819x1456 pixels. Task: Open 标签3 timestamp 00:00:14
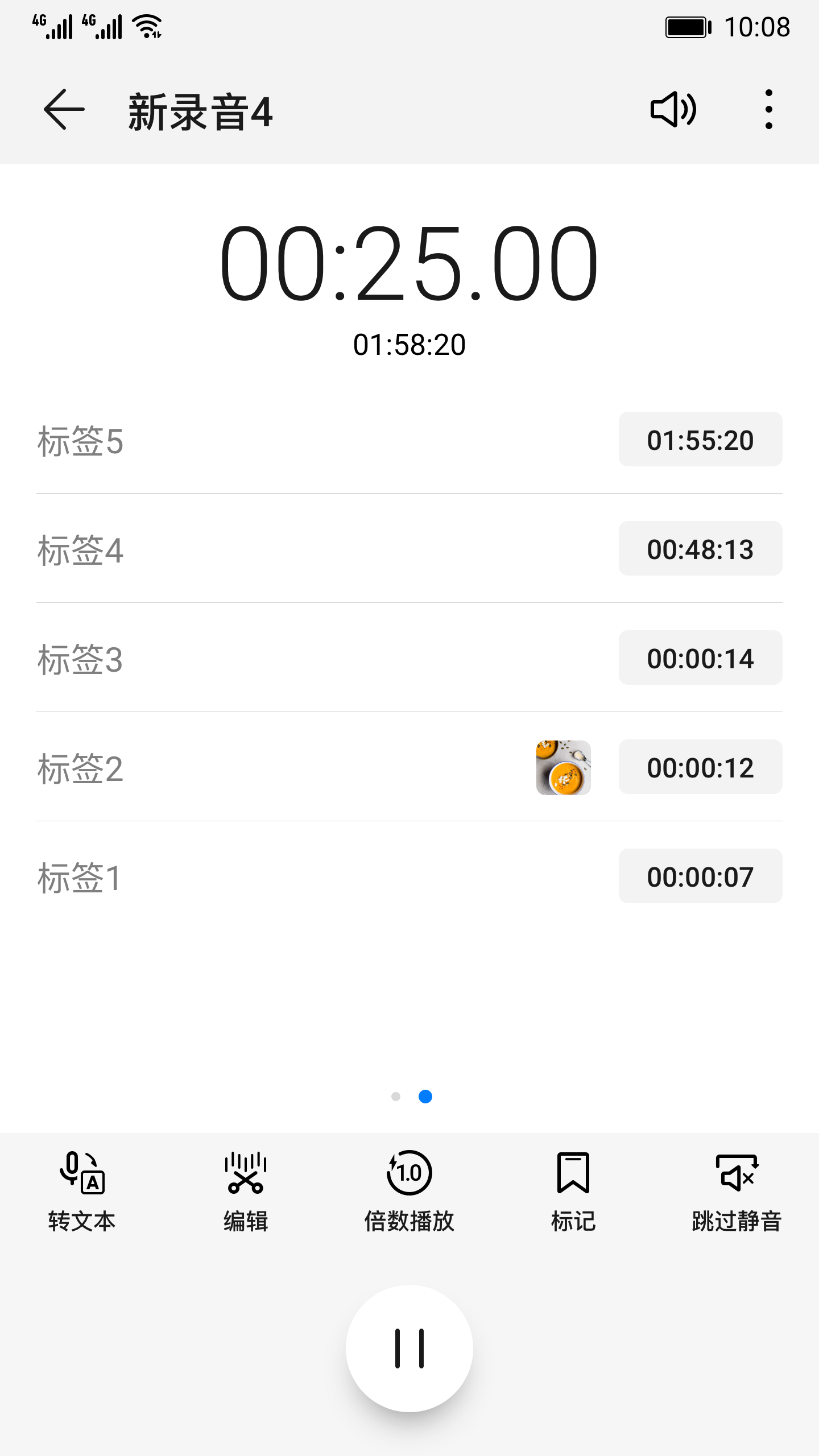701,657
